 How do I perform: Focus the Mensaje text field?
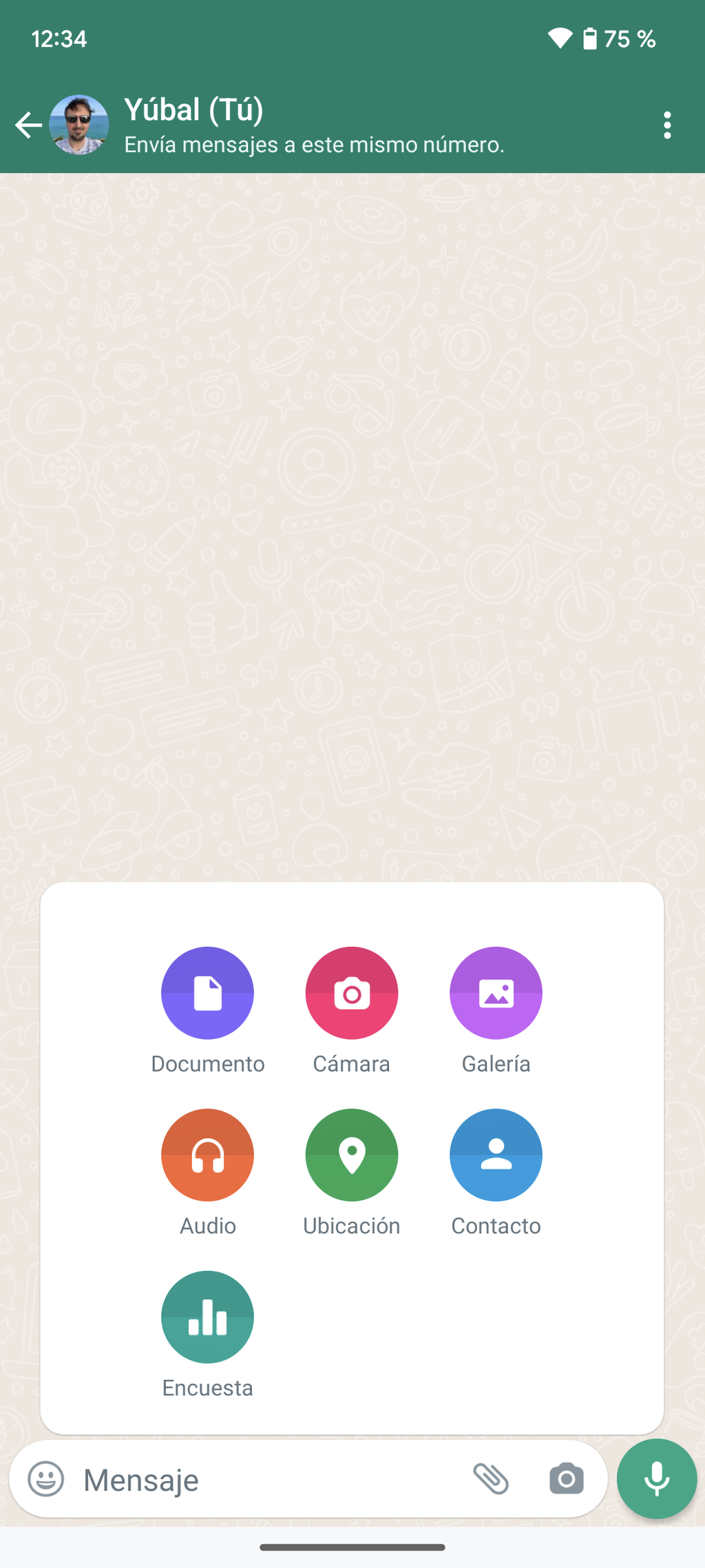(262, 1480)
